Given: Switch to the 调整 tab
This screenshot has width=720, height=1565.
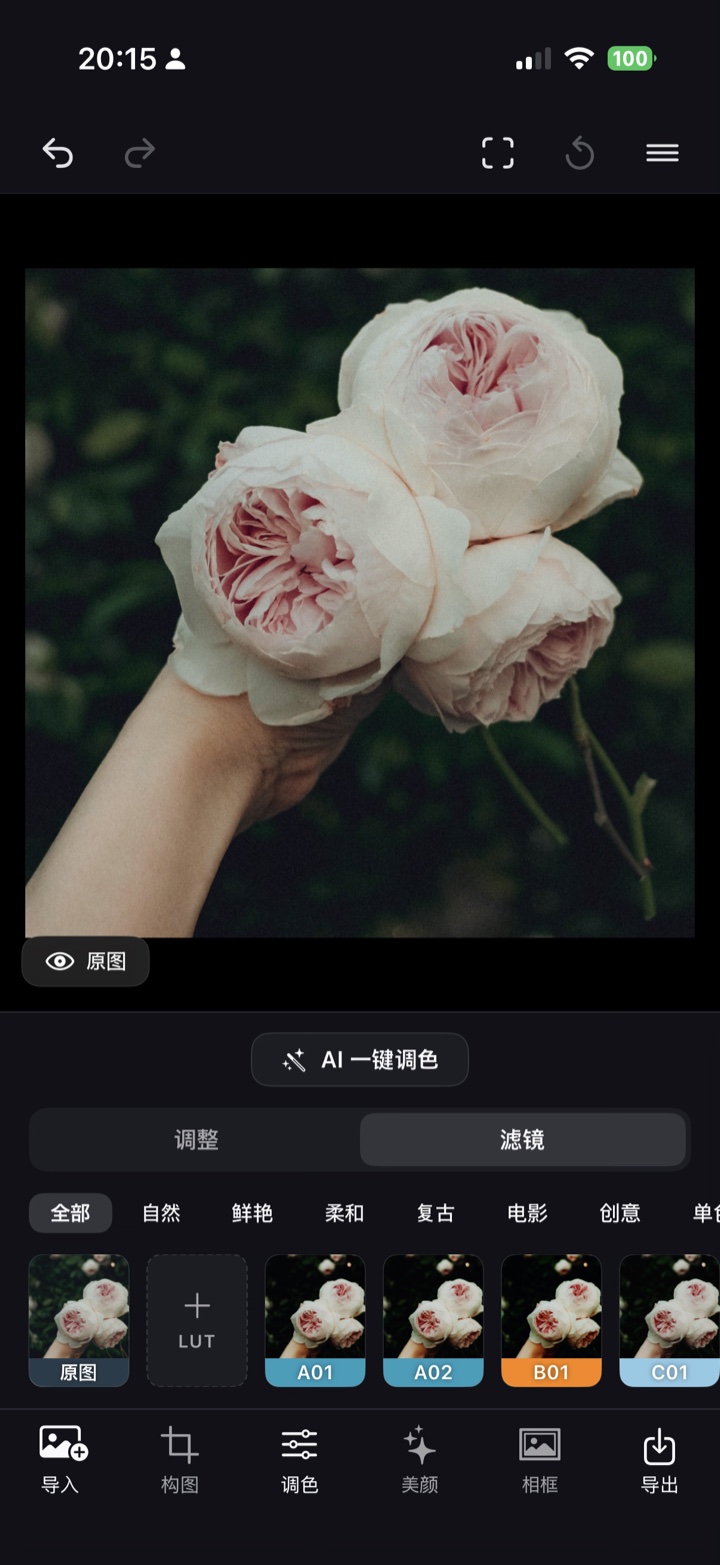Looking at the screenshot, I should click(196, 1139).
